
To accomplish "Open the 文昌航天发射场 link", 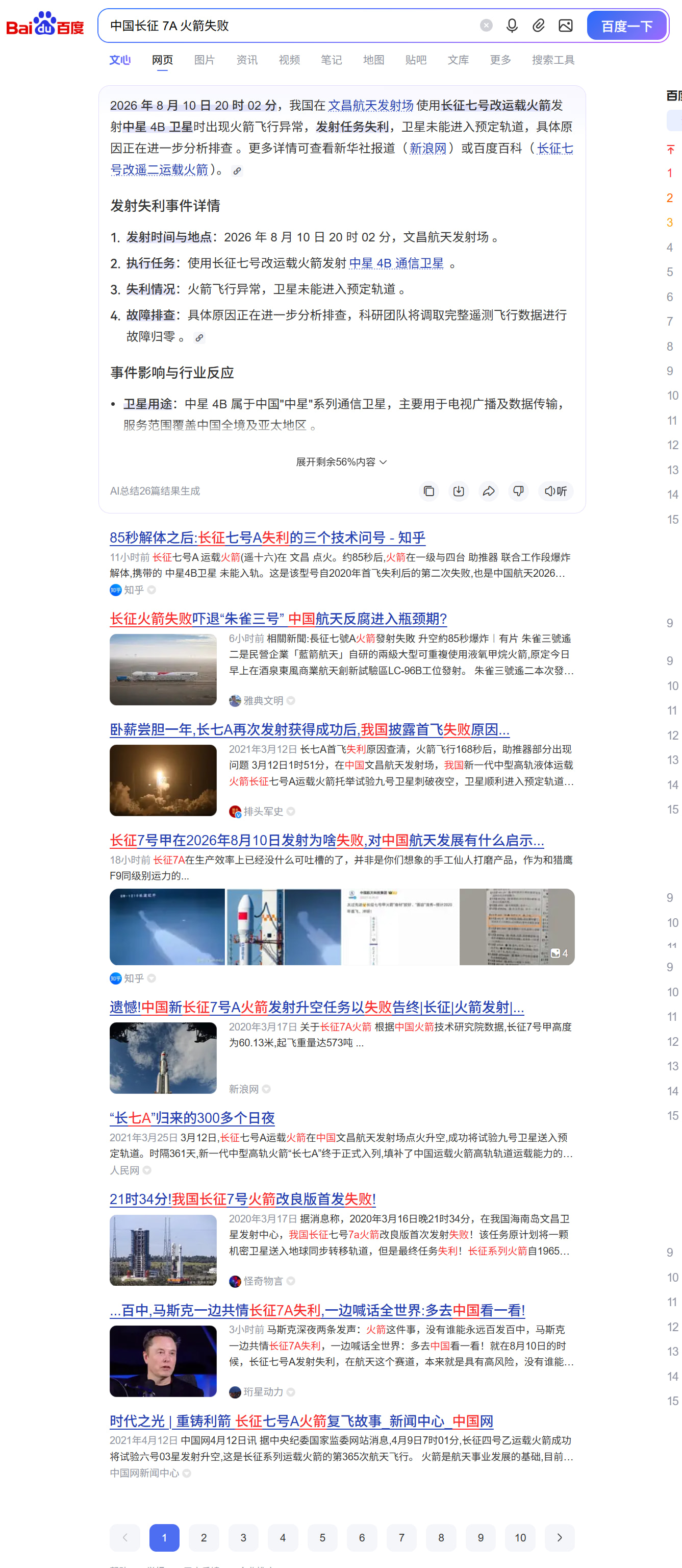I will 370,105.
